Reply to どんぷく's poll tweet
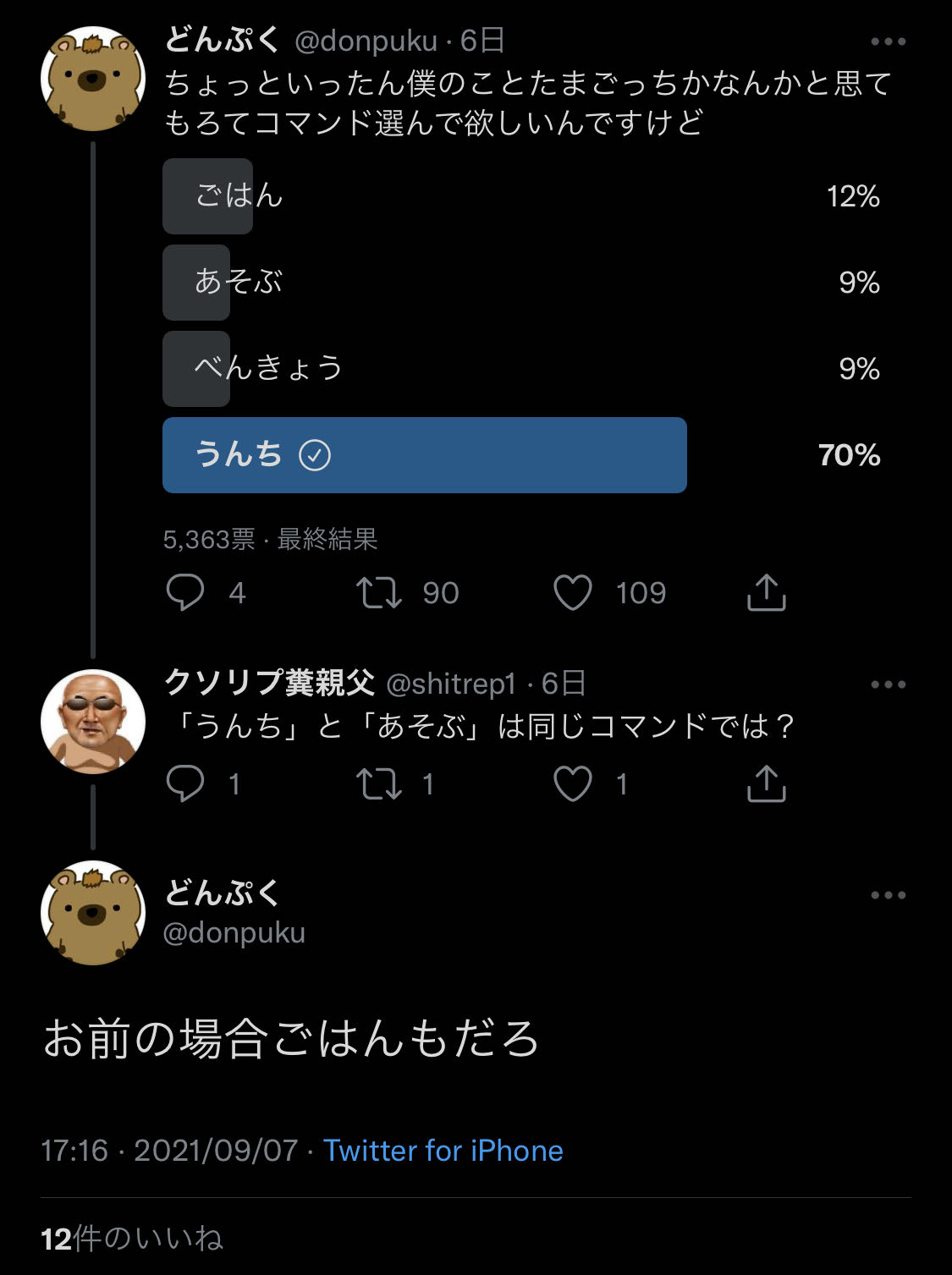 (184, 592)
